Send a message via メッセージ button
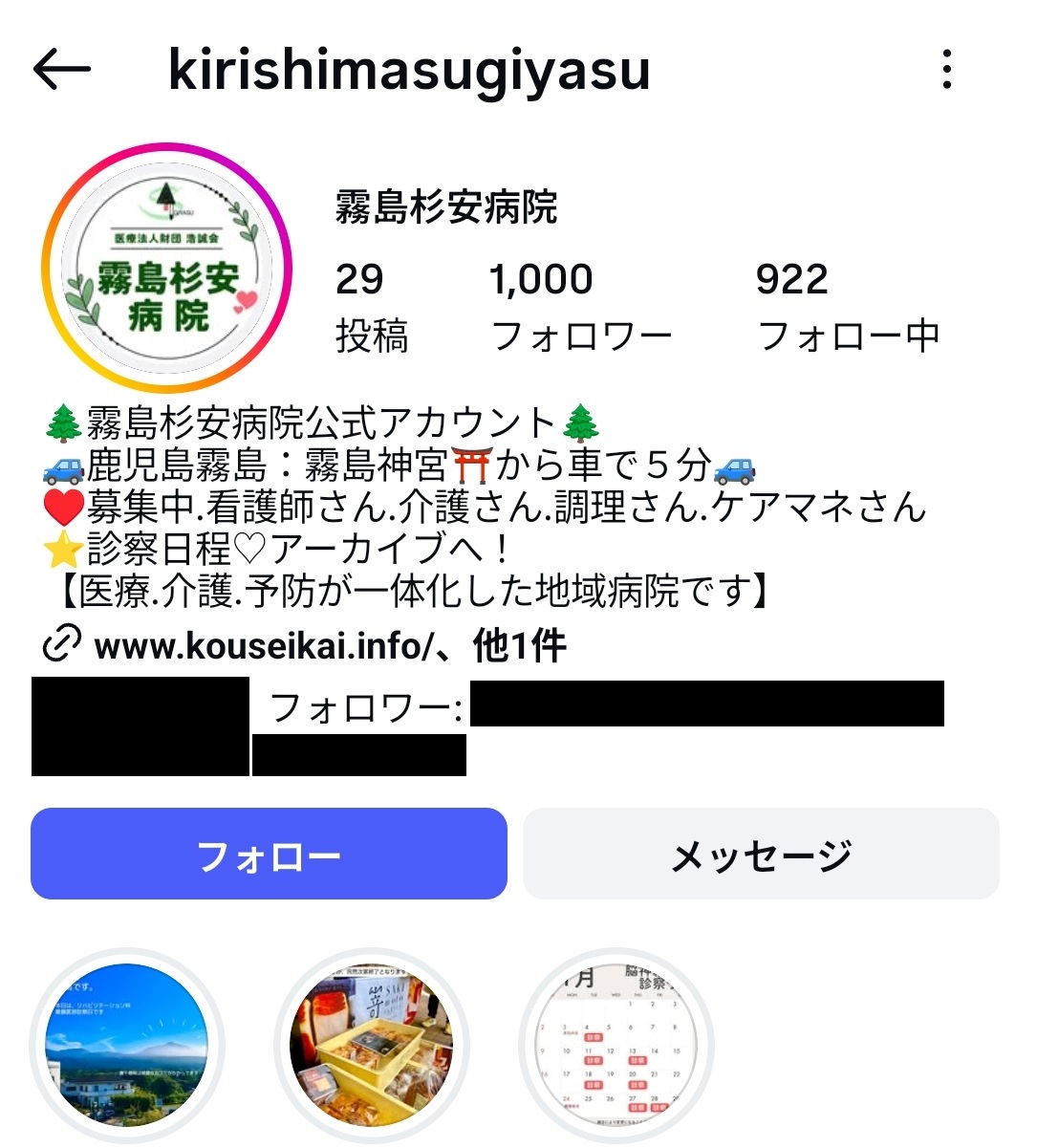Screen dimensions: 1037x1148 point(761,854)
